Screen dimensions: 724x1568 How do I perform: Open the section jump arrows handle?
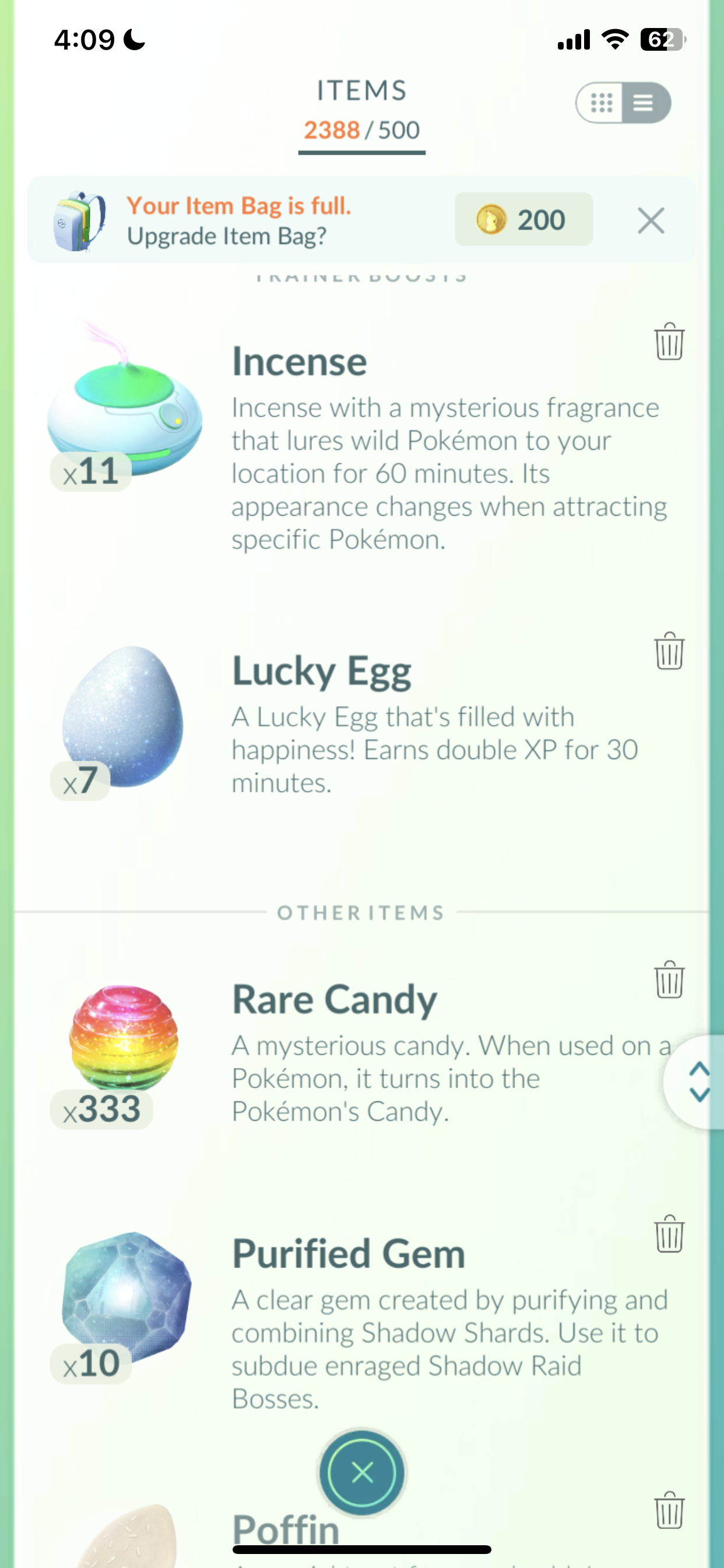pos(698,1082)
